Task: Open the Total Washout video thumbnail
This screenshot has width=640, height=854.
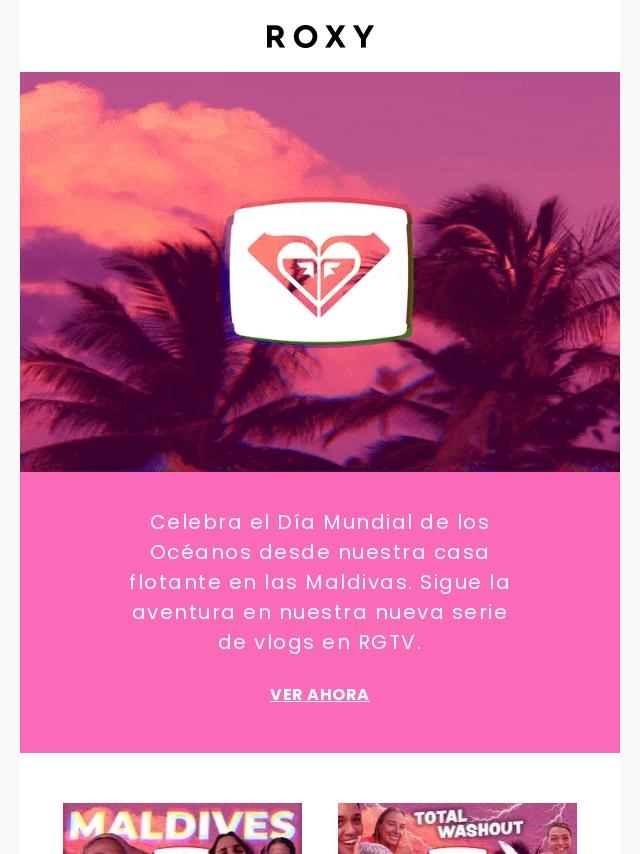Action: [x=457, y=828]
